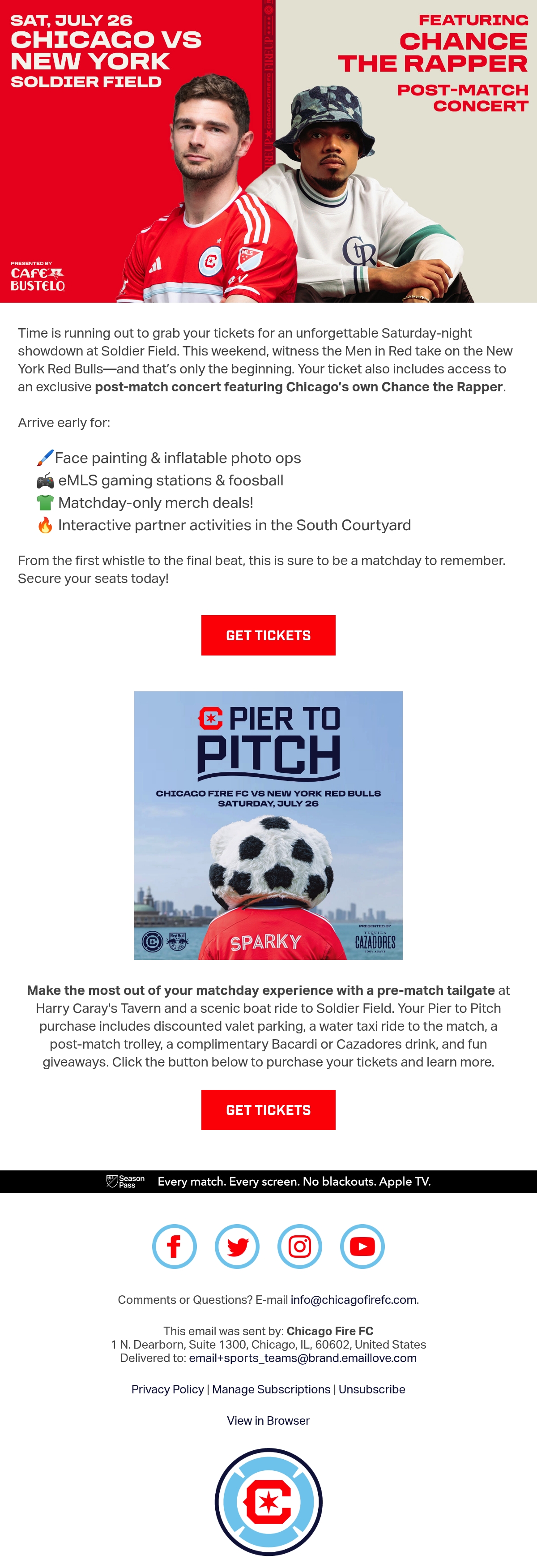Open Manage Subscriptions
The image size is (537, 1568).
coord(271,1389)
